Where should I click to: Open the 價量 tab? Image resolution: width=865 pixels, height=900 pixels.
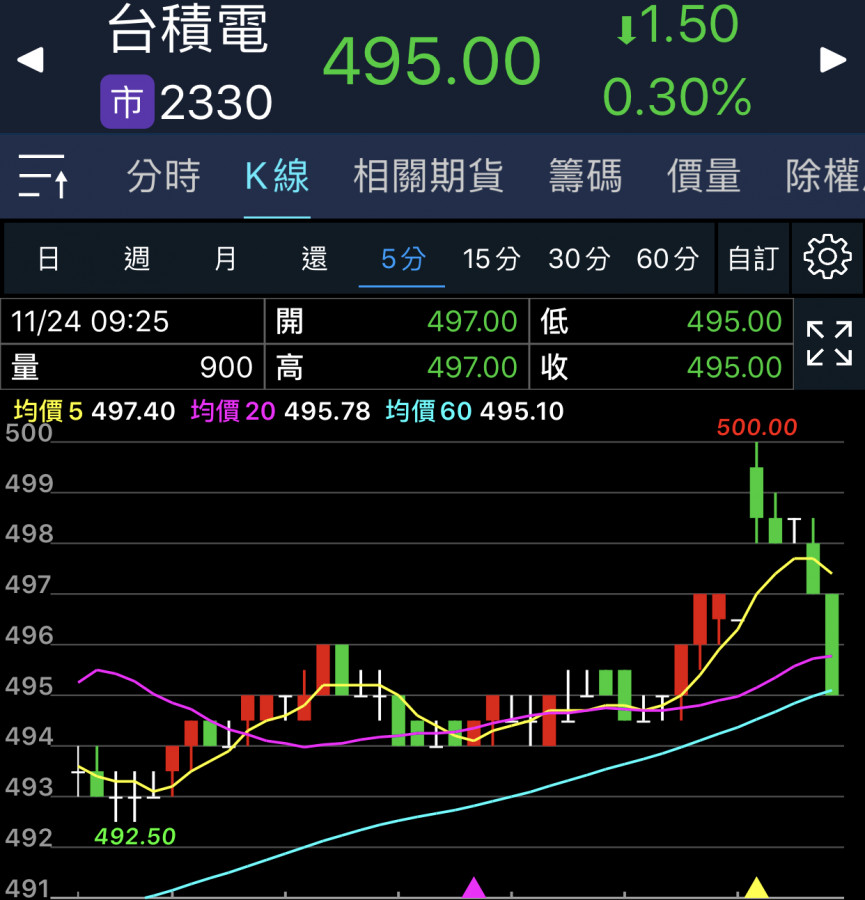pyautogui.click(x=704, y=177)
